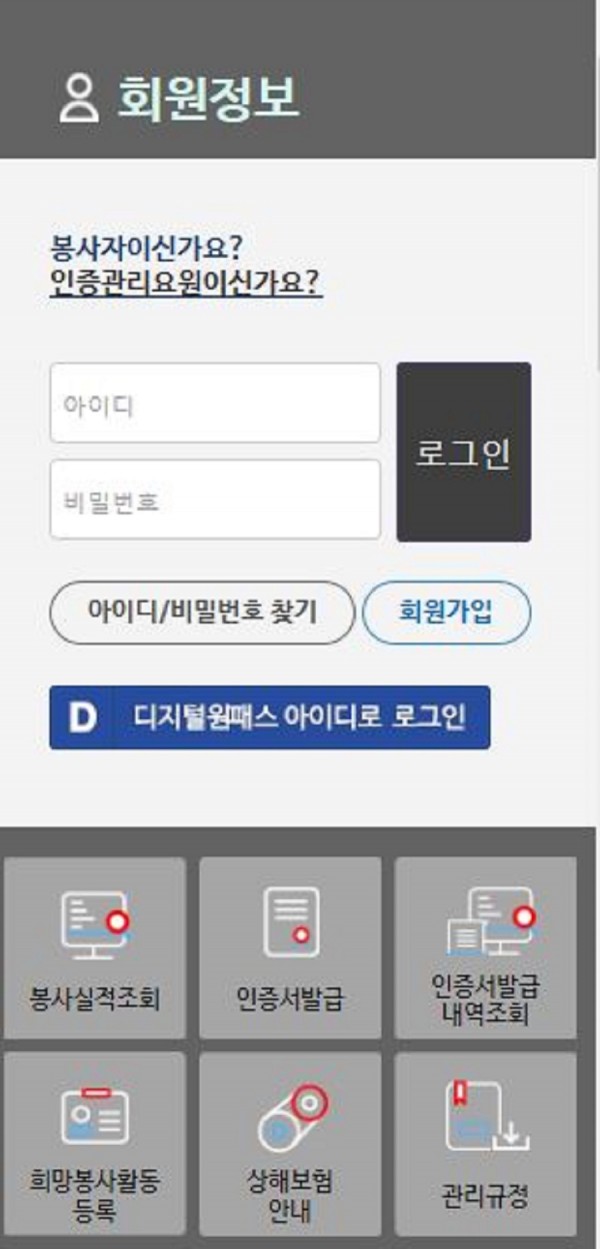Open the 봉사실적조회 tile
This screenshot has width=600, height=1249.
pyautogui.click(x=95, y=948)
